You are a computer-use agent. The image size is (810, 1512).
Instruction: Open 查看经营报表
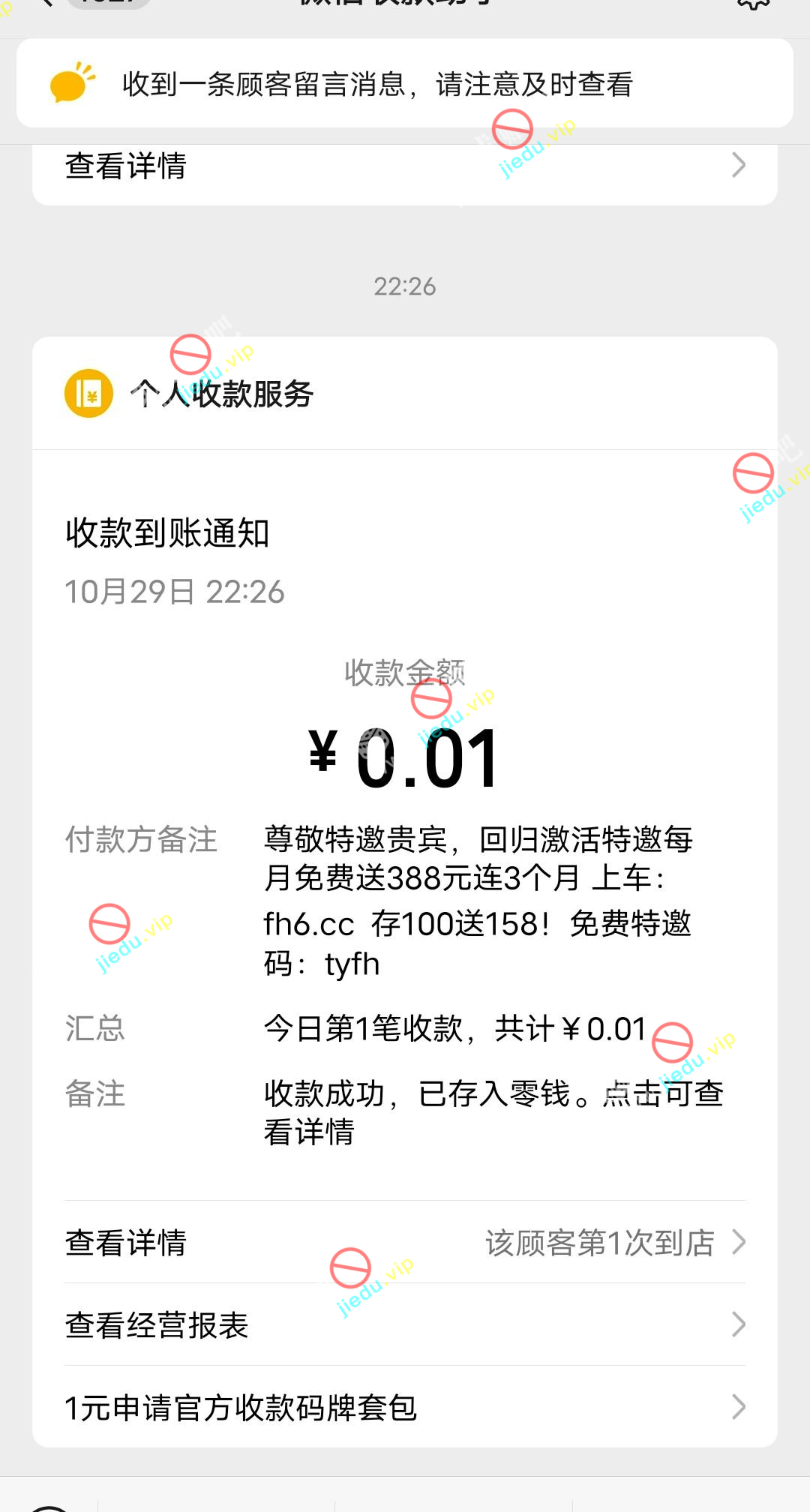pyautogui.click(x=405, y=1325)
